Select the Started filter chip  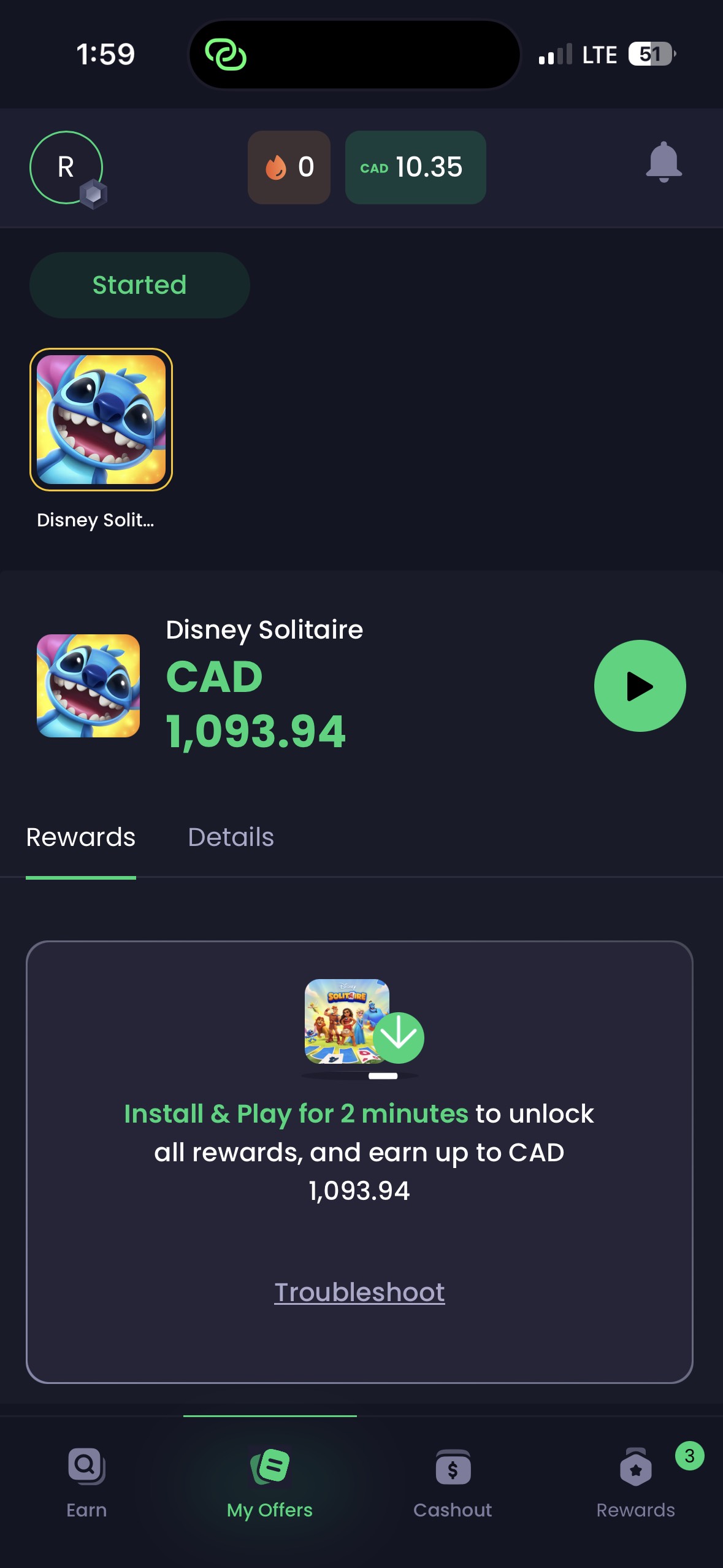point(139,285)
